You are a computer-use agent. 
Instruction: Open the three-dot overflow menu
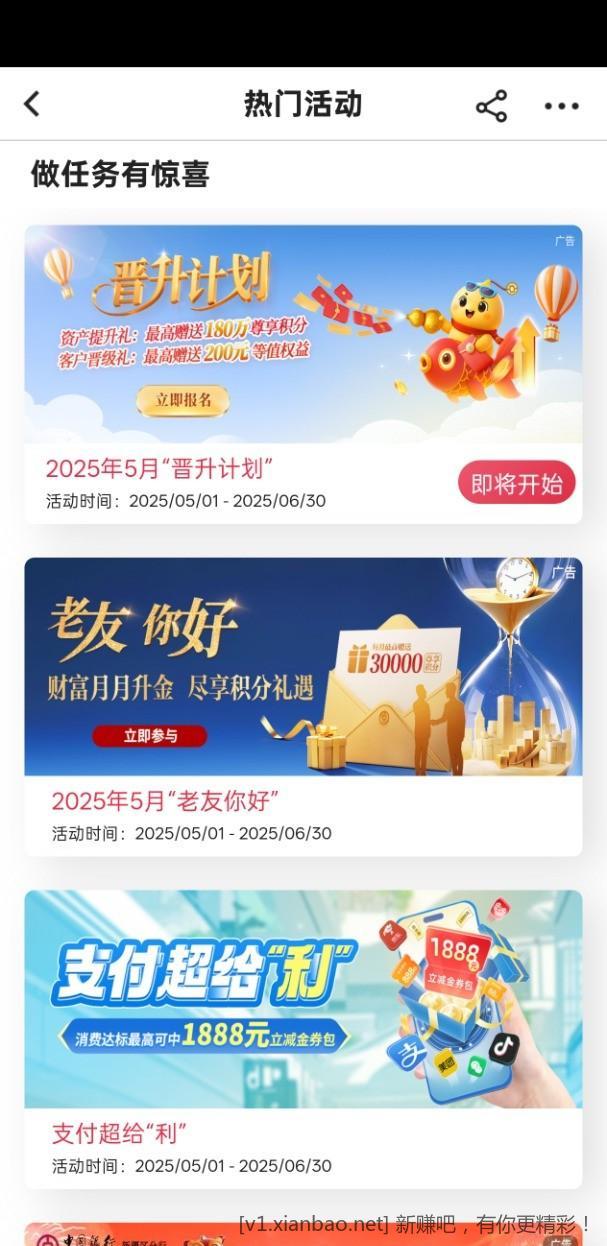tap(561, 106)
